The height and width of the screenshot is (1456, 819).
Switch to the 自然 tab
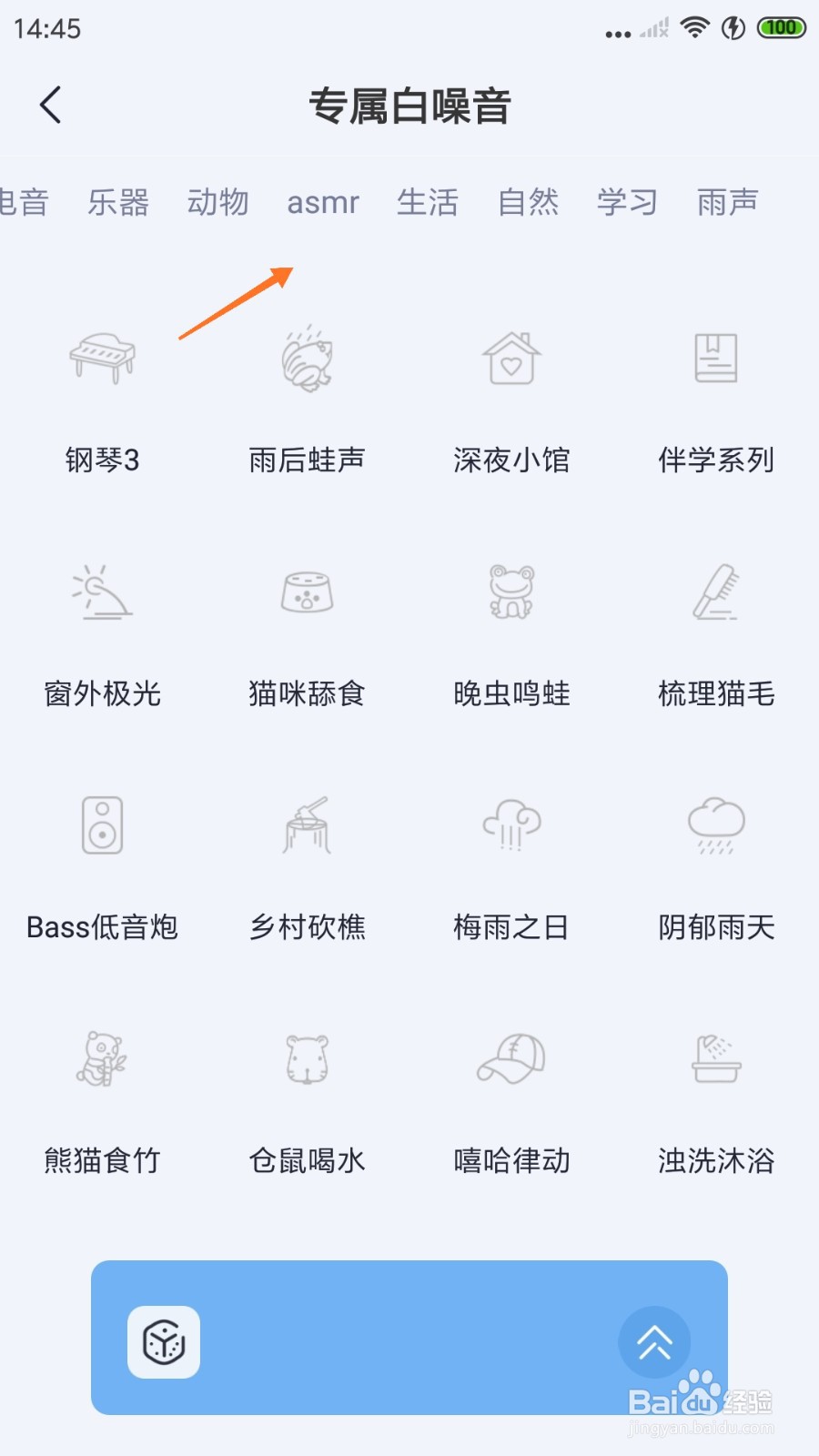coord(529,202)
